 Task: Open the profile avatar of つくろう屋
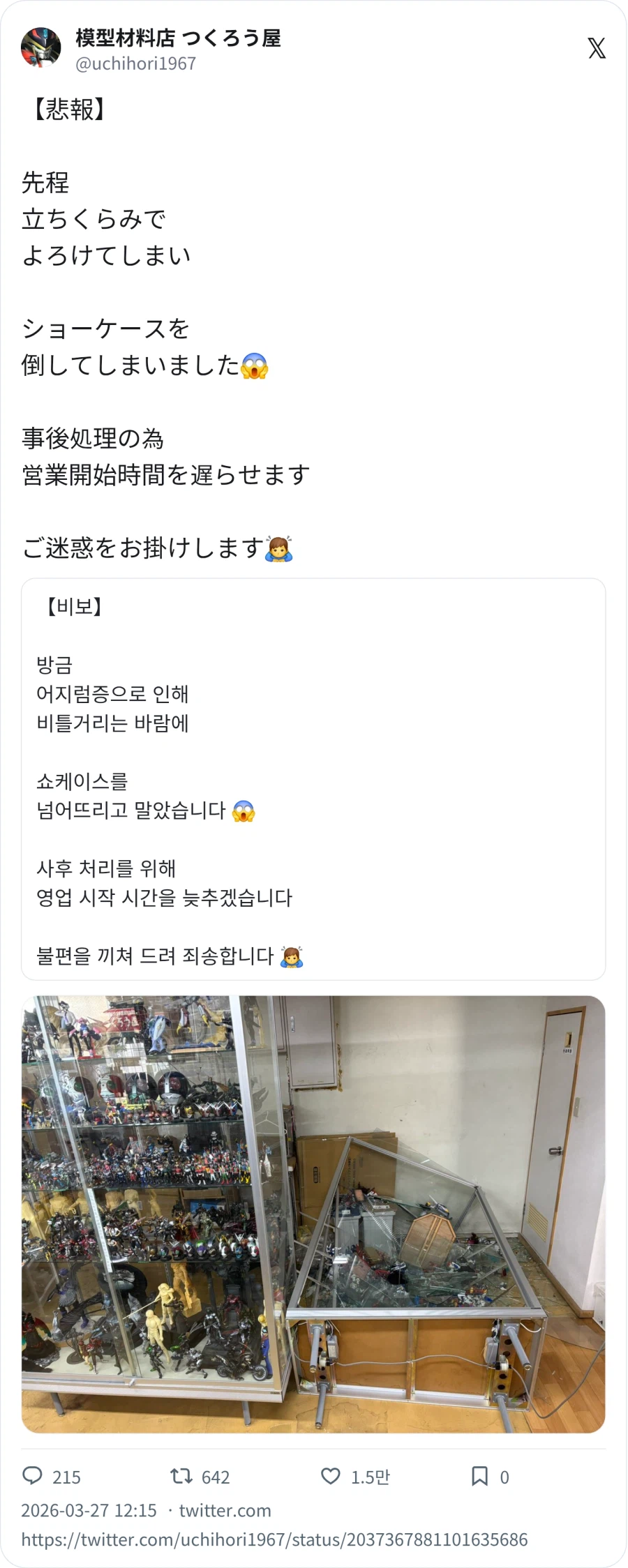point(40,49)
